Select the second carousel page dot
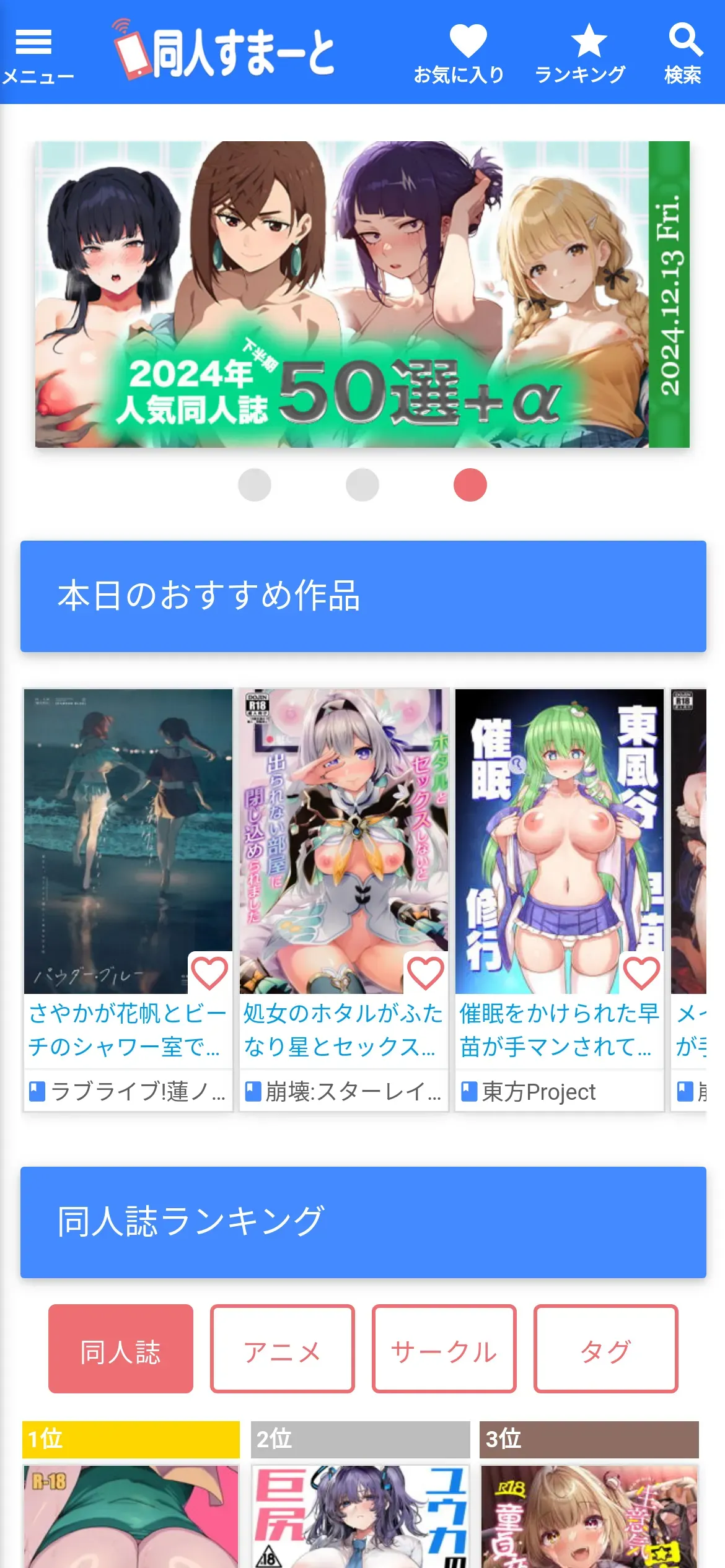 (362, 485)
